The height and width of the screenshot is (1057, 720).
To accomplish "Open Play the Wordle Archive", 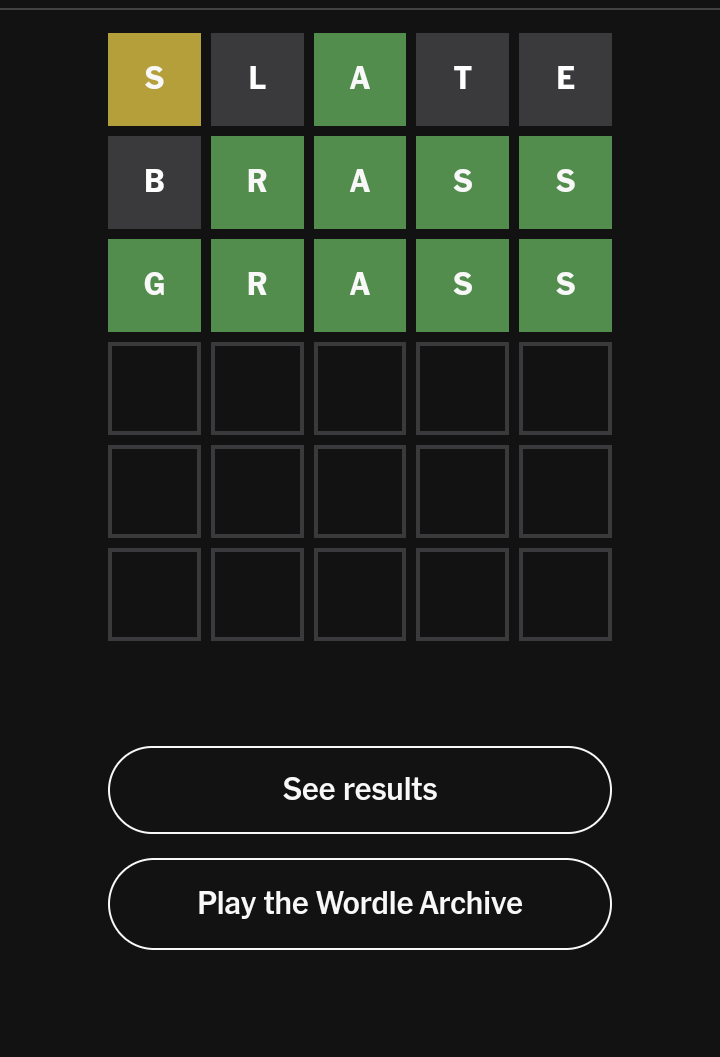I will point(360,904).
